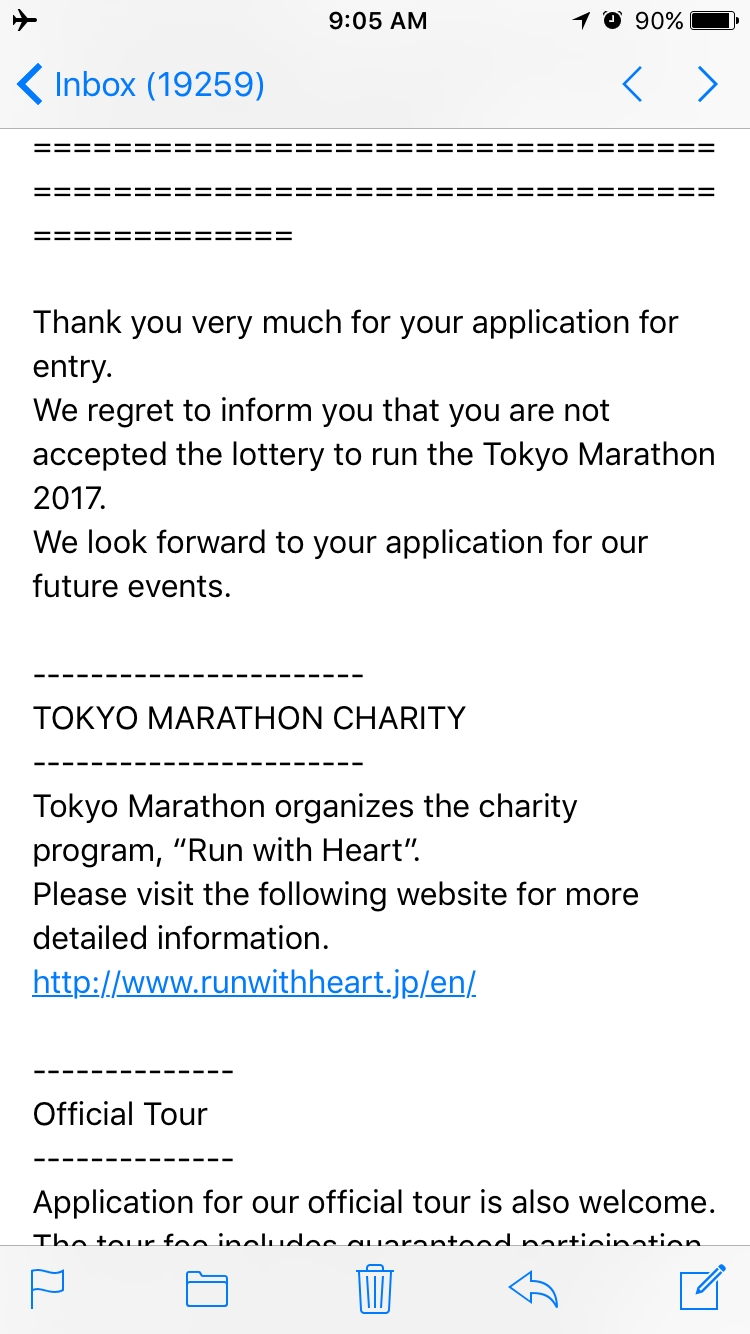The image size is (750, 1334).
Task: Go to the previous message arrow
Action: tap(632, 85)
